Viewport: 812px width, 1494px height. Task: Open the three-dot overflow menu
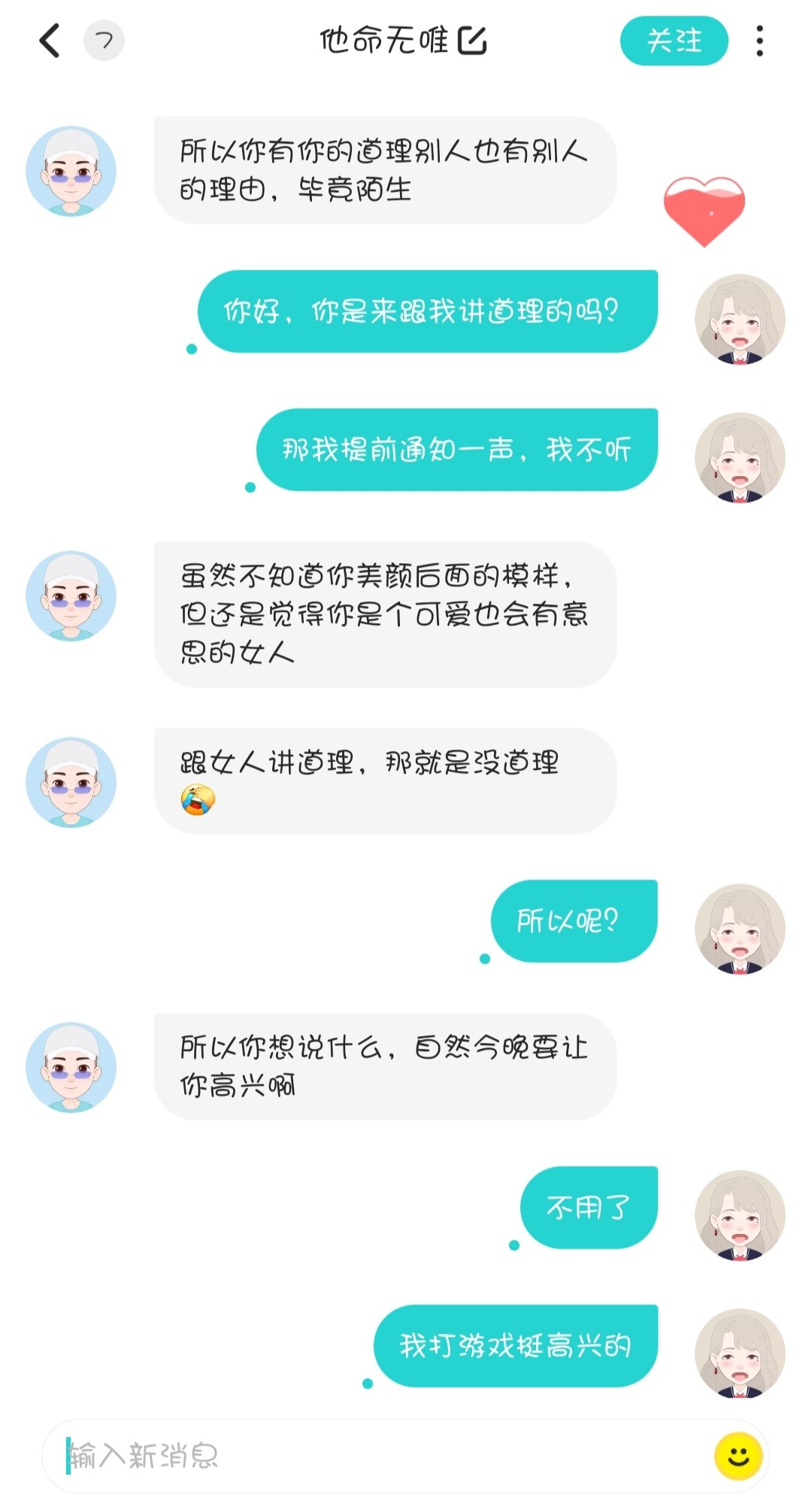[759, 41]
